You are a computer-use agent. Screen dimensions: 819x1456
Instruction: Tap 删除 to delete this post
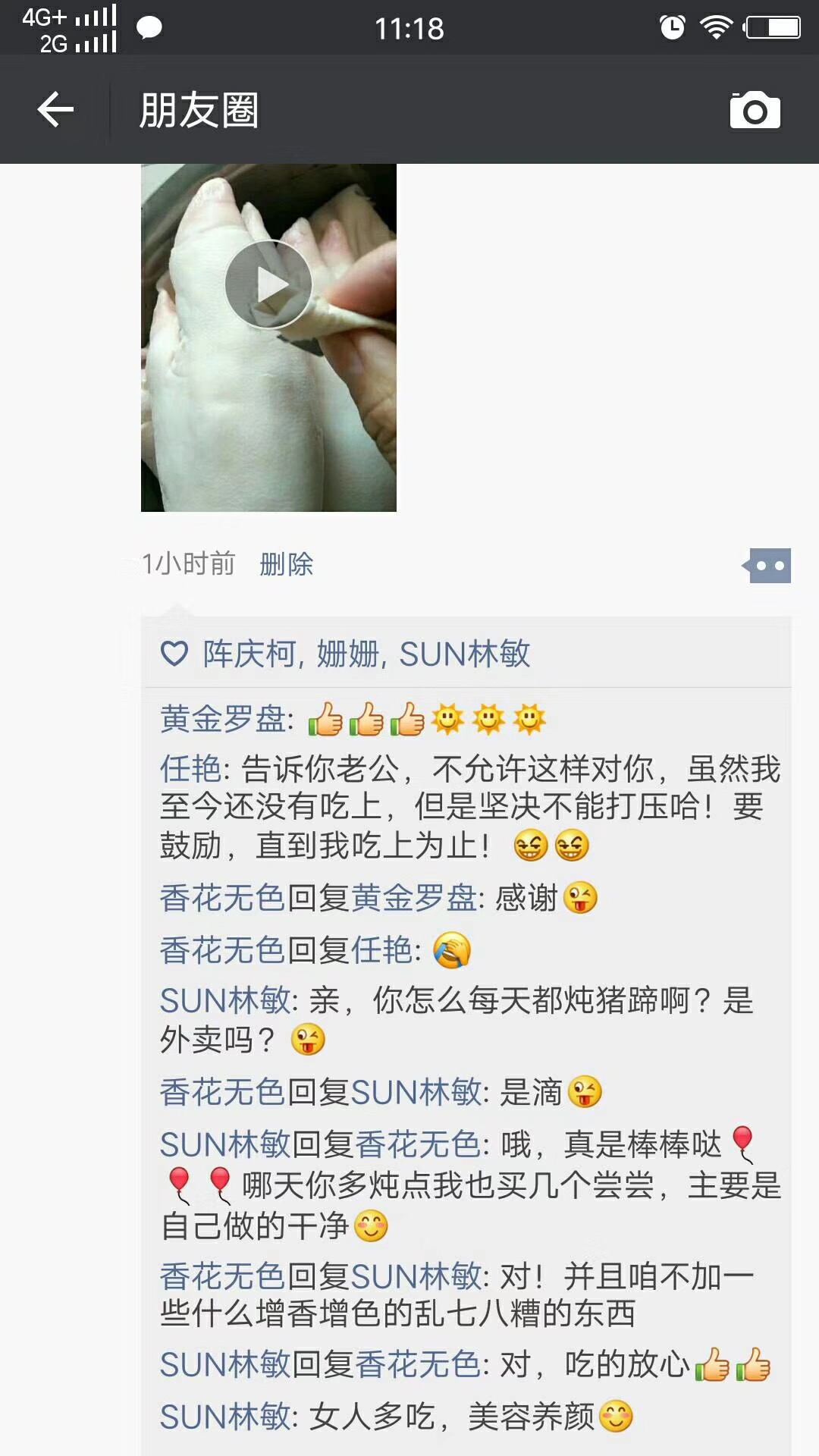[x=286, y=564]
